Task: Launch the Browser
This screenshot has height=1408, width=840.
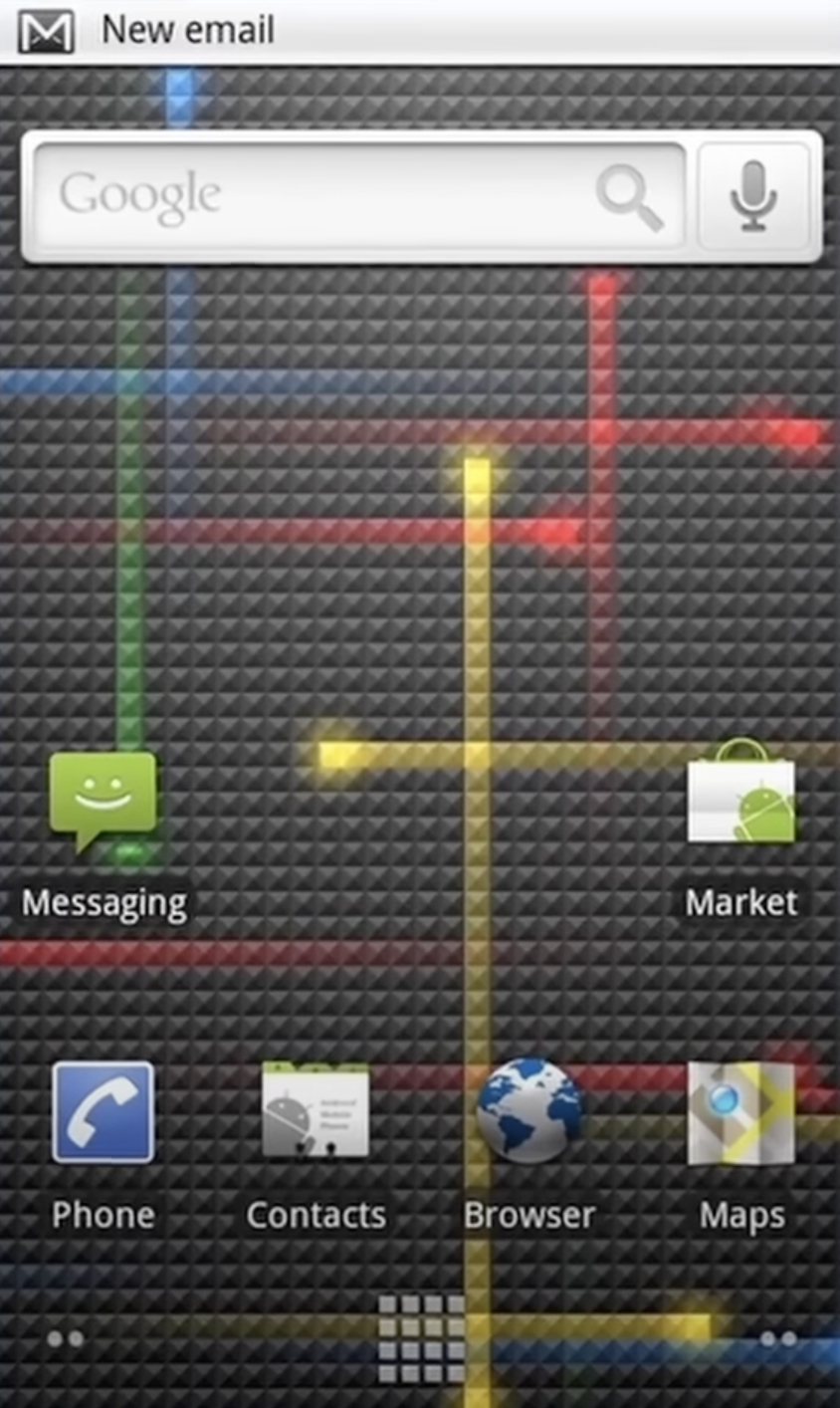Action: [528, 1112]
